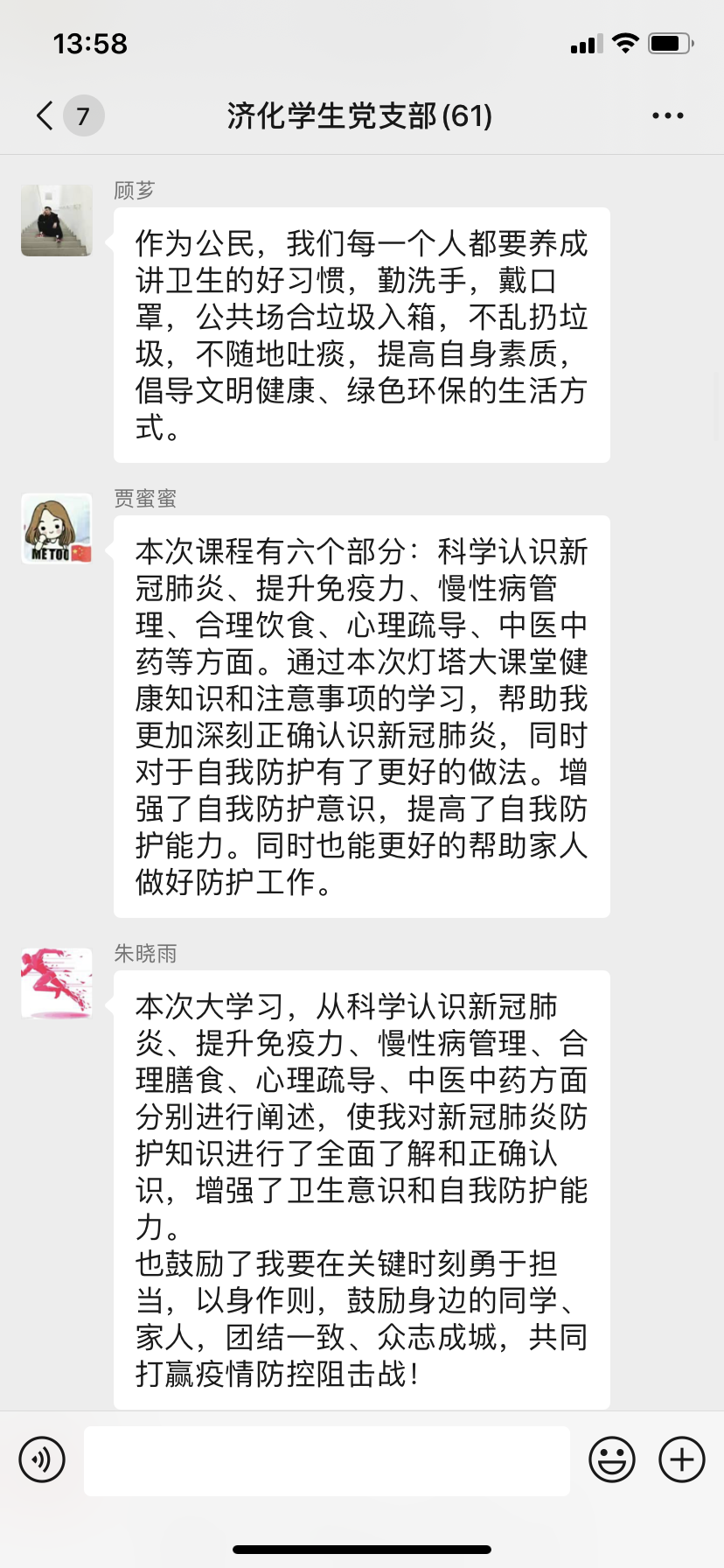Switch to voice message input

42,1459
